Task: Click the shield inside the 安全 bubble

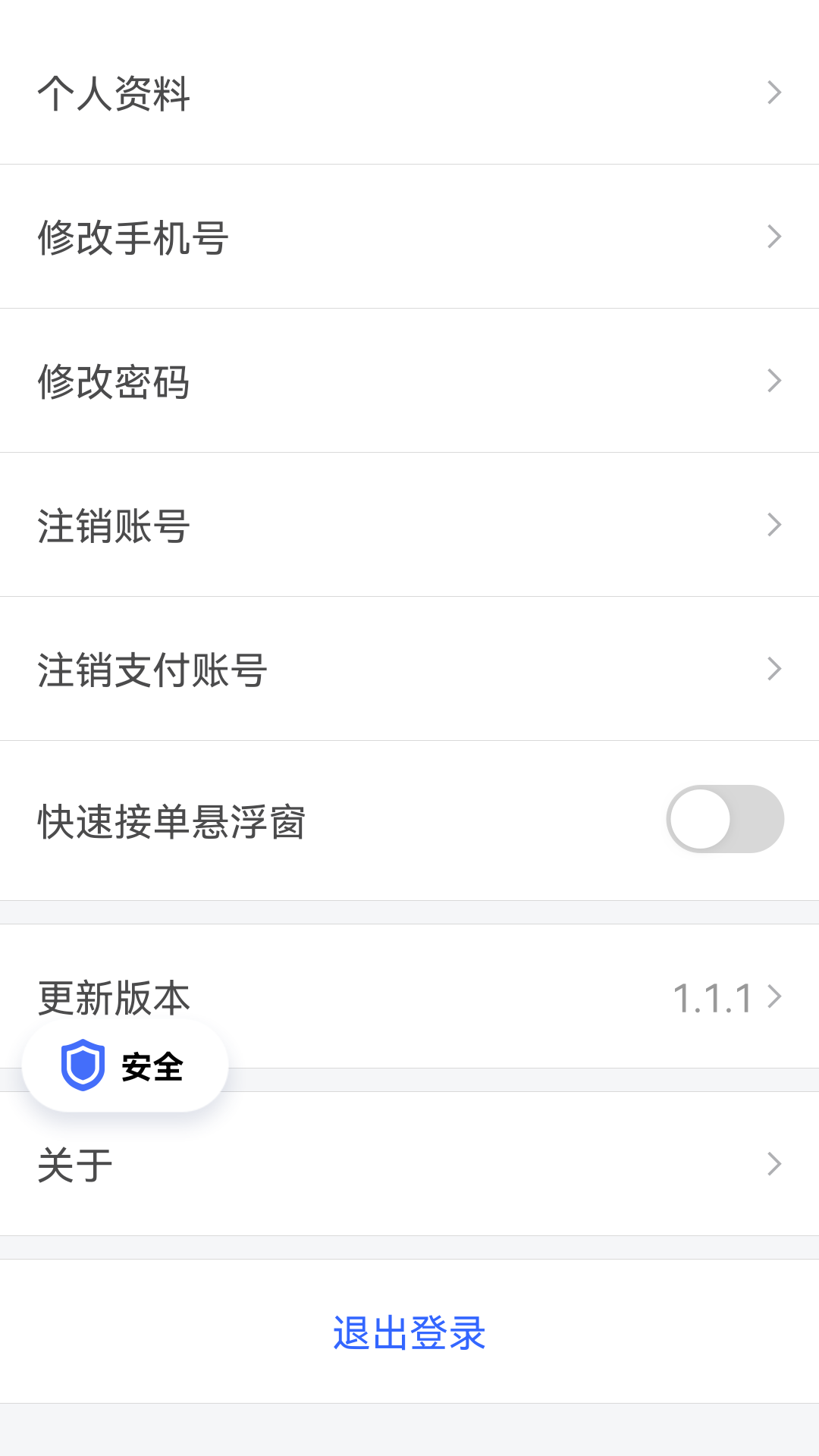Action: click(x=84, y=1066)
